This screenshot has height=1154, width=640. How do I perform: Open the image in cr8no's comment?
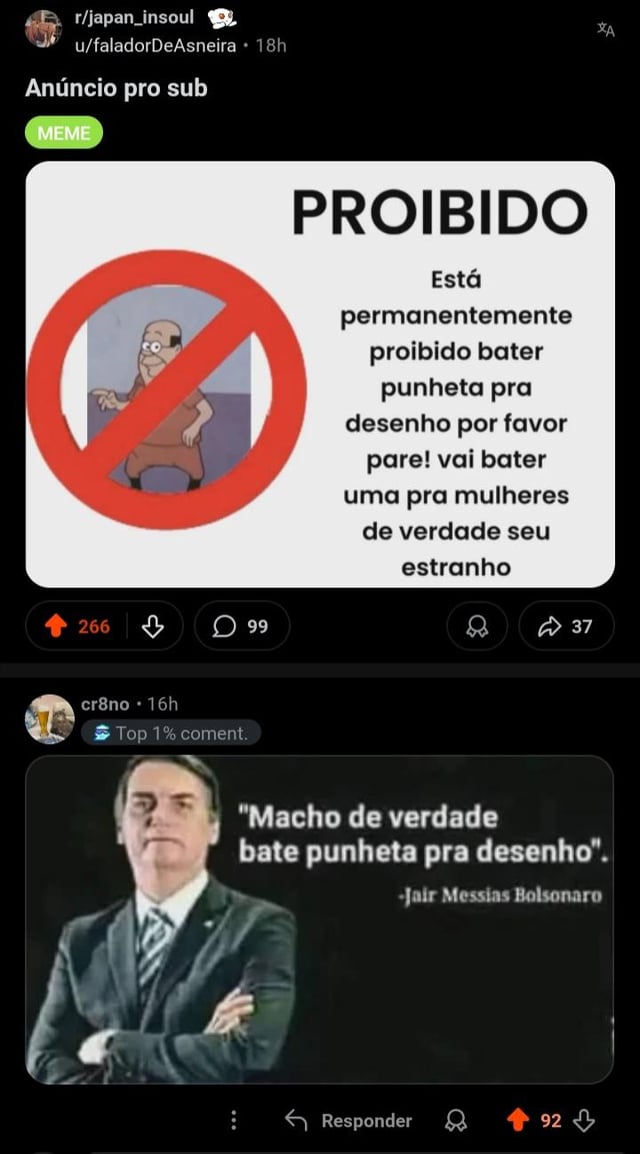pyautogui.click(x=320, y=919)
